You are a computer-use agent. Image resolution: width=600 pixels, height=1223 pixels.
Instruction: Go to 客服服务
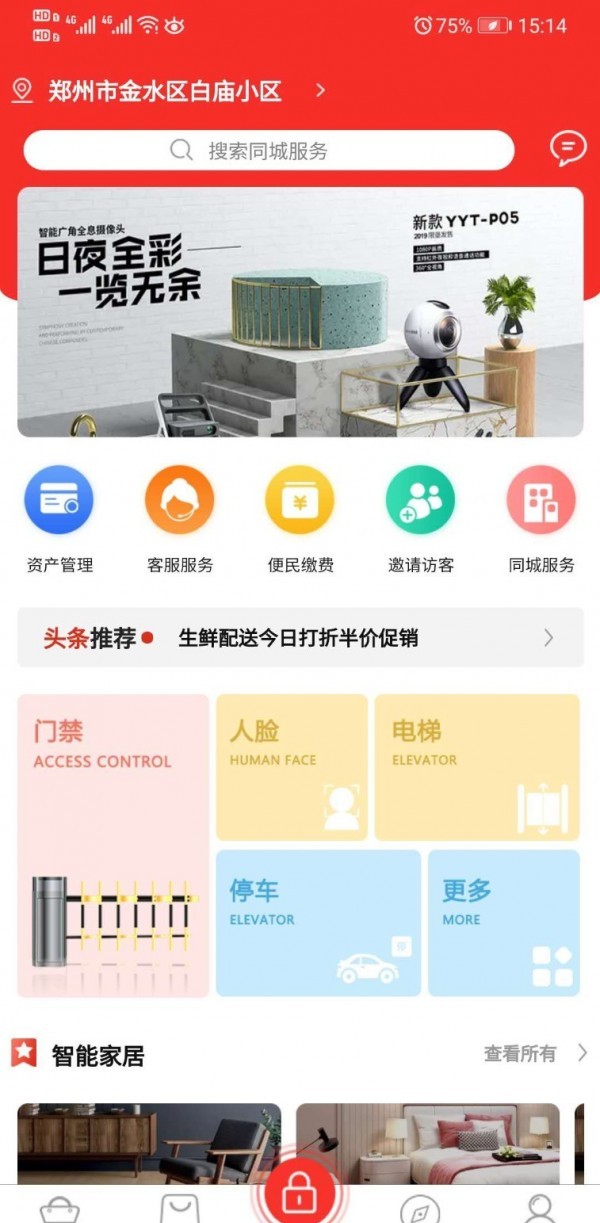pyautogui.click(x=180, y=518)
